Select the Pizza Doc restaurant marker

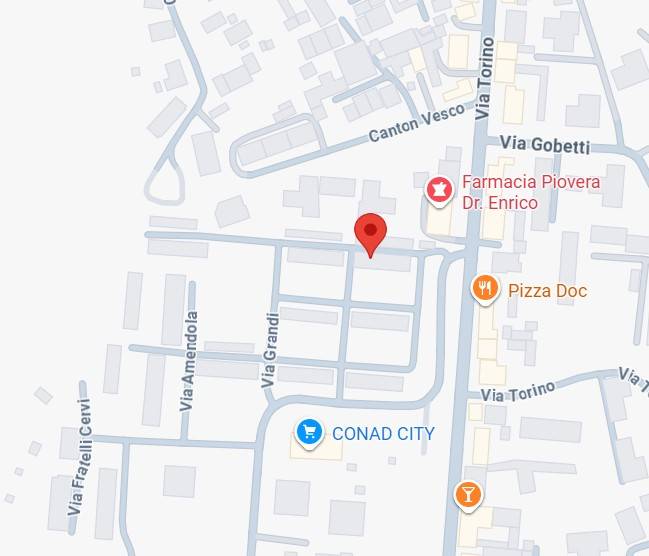(x=485, y=290)
